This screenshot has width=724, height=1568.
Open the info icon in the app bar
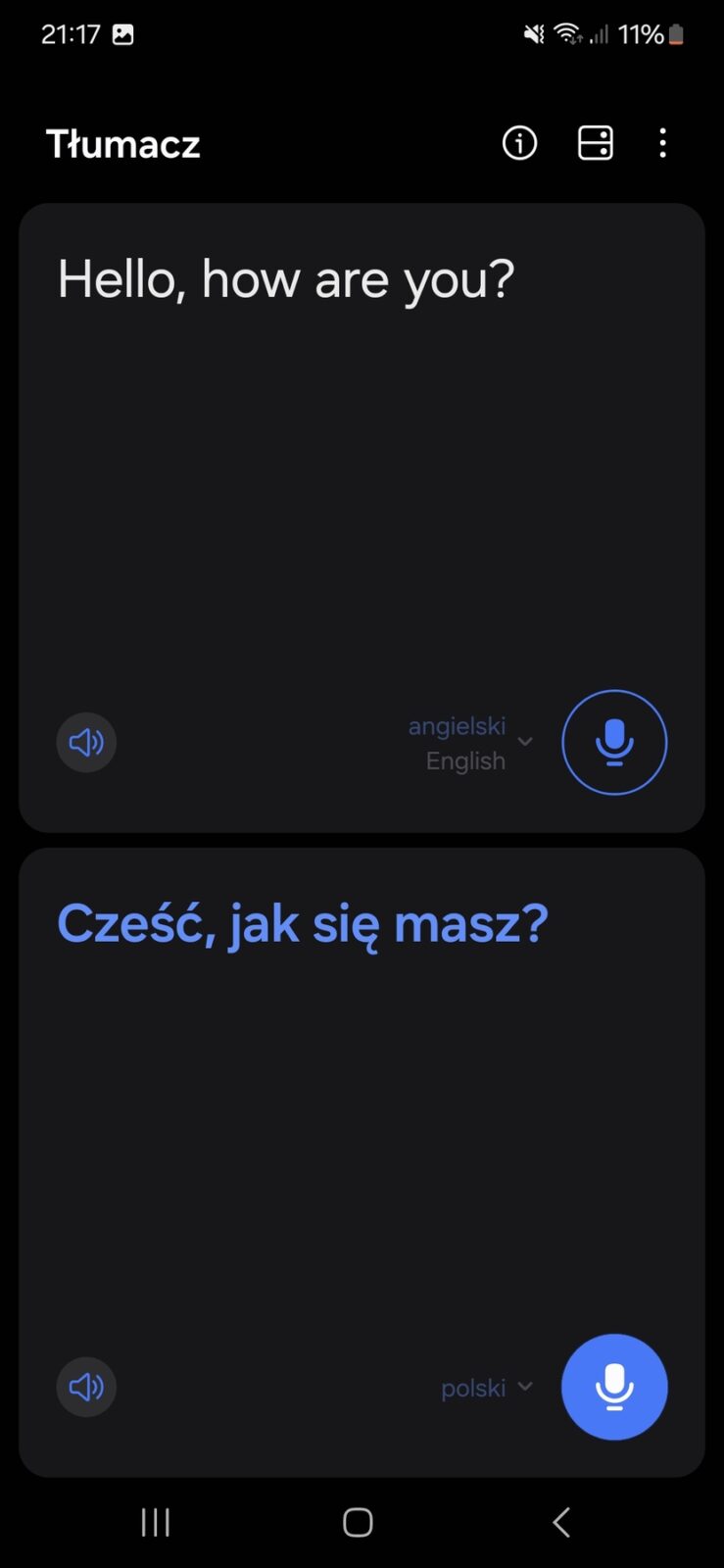[519, 143]
